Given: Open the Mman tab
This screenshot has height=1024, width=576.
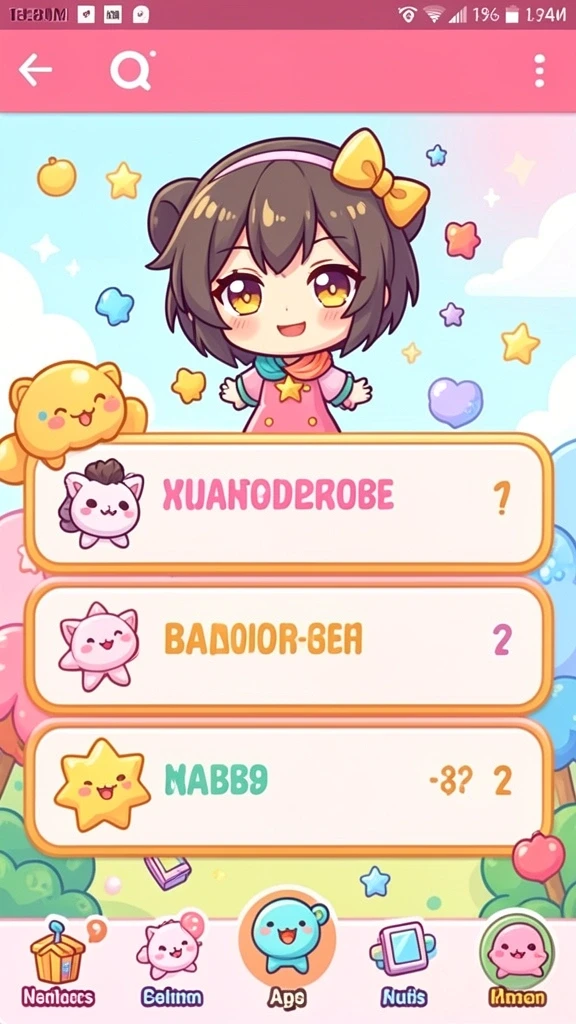Looking at the screenshot, I should (x=517, y=961).
